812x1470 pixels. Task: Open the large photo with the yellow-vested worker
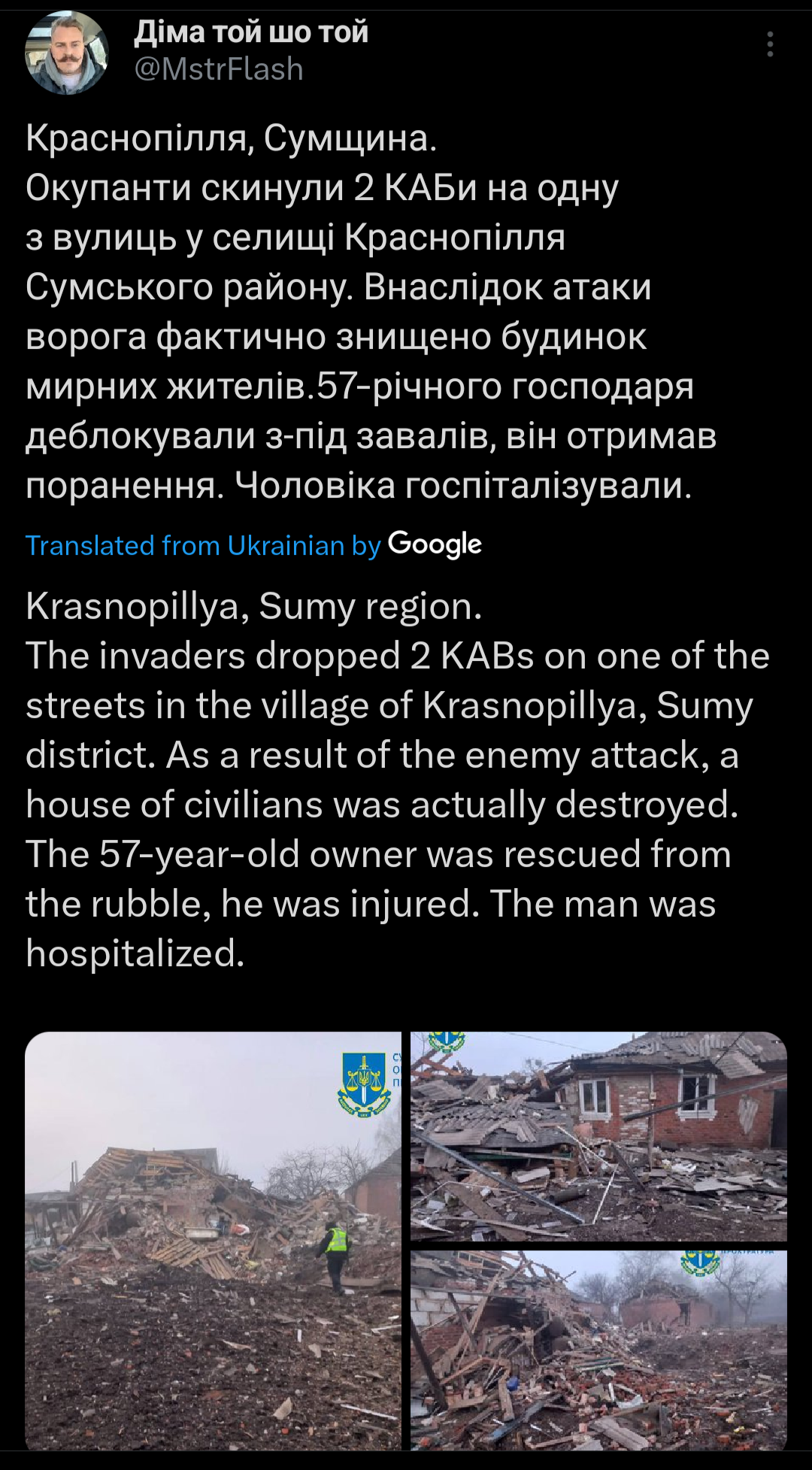tap(214, 1241)
